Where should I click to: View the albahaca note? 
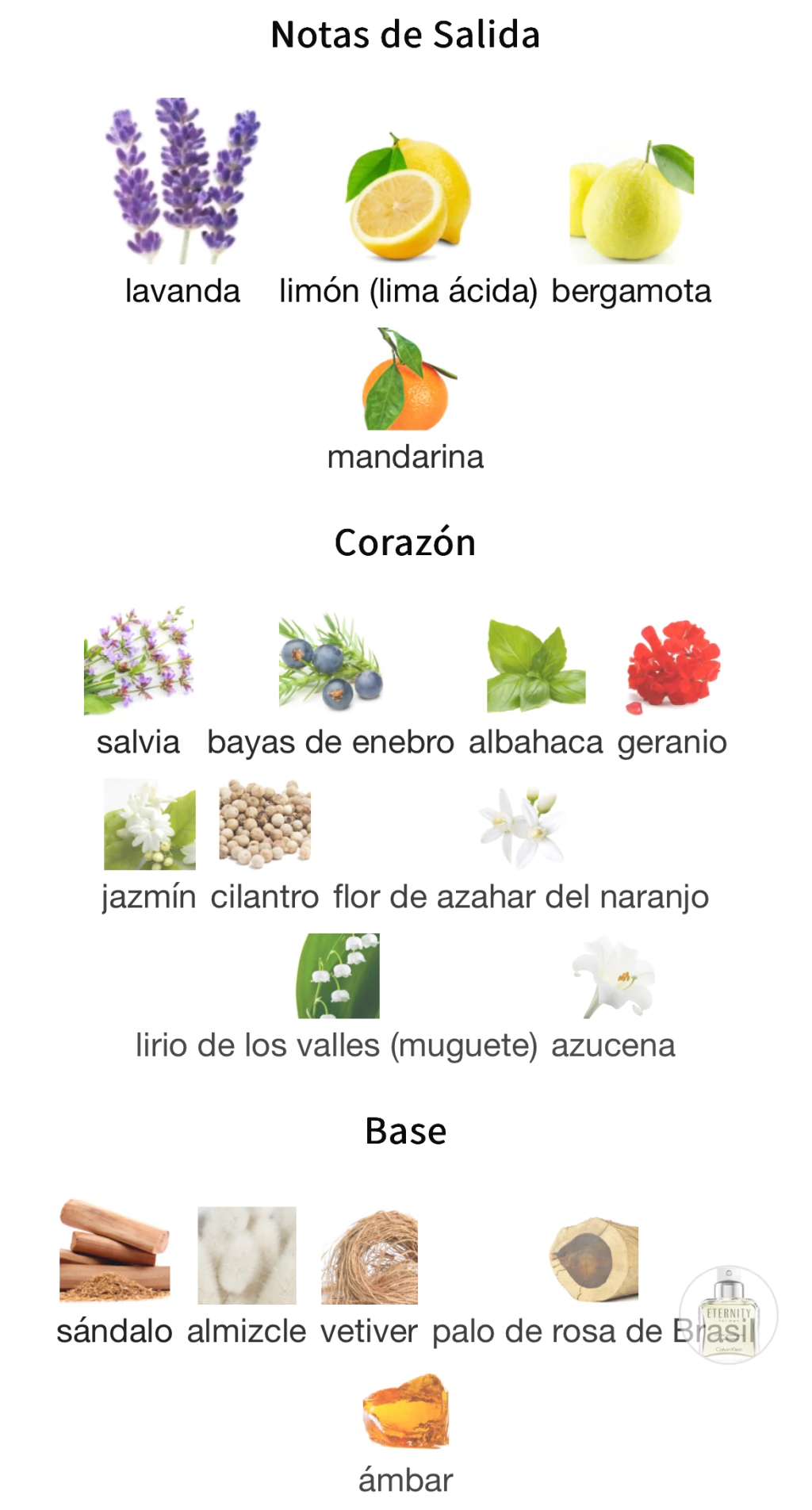click(x=536, y=688)
